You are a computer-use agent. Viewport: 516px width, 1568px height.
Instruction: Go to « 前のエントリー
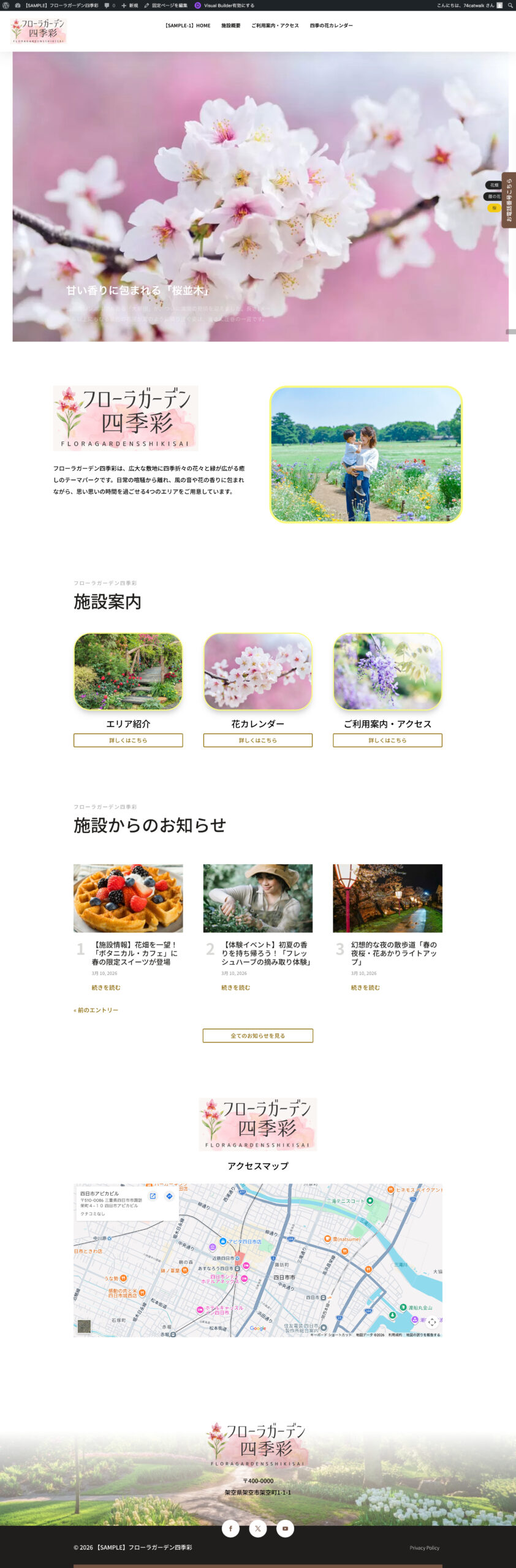[96, 1010]
